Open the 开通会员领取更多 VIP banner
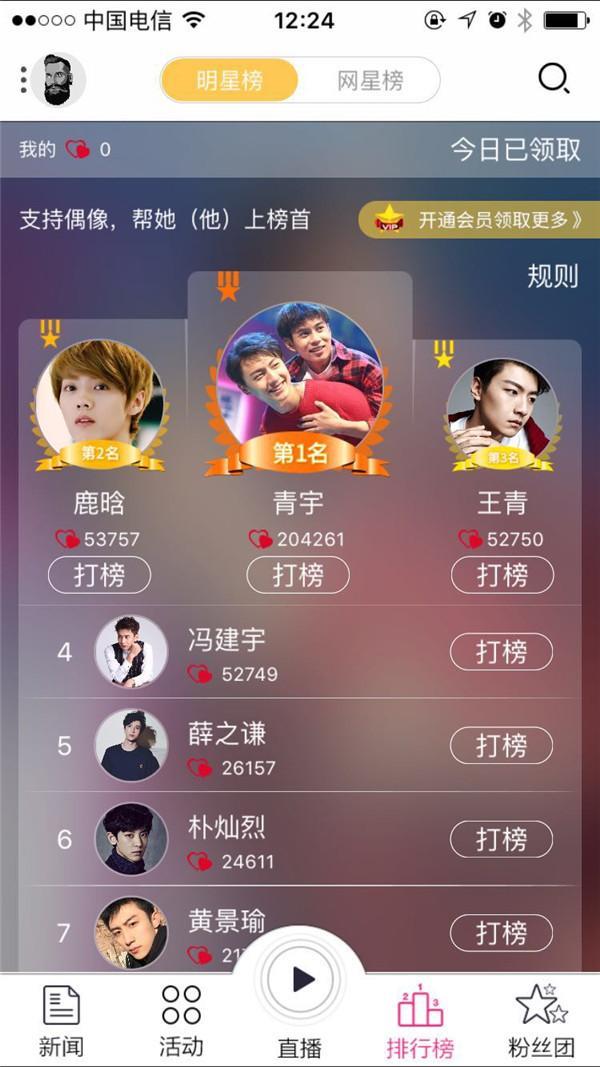 (478, 219)
